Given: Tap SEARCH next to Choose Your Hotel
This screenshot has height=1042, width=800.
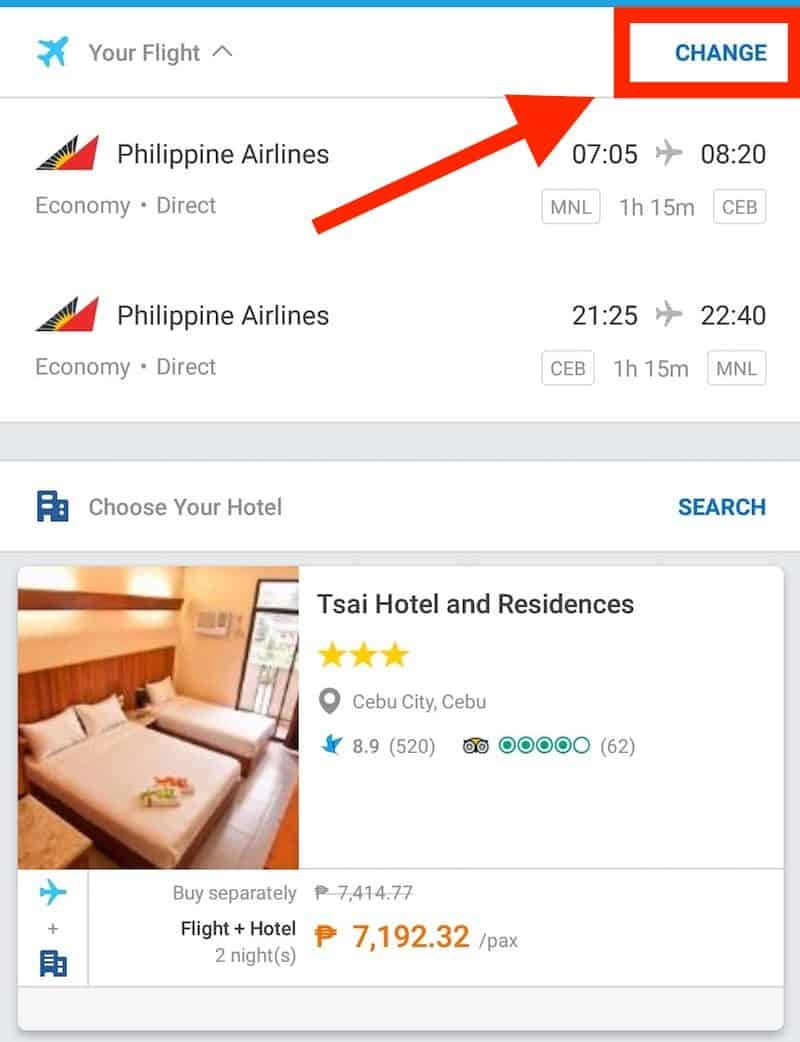Looking at the screenshot, I should click(721, 507).
